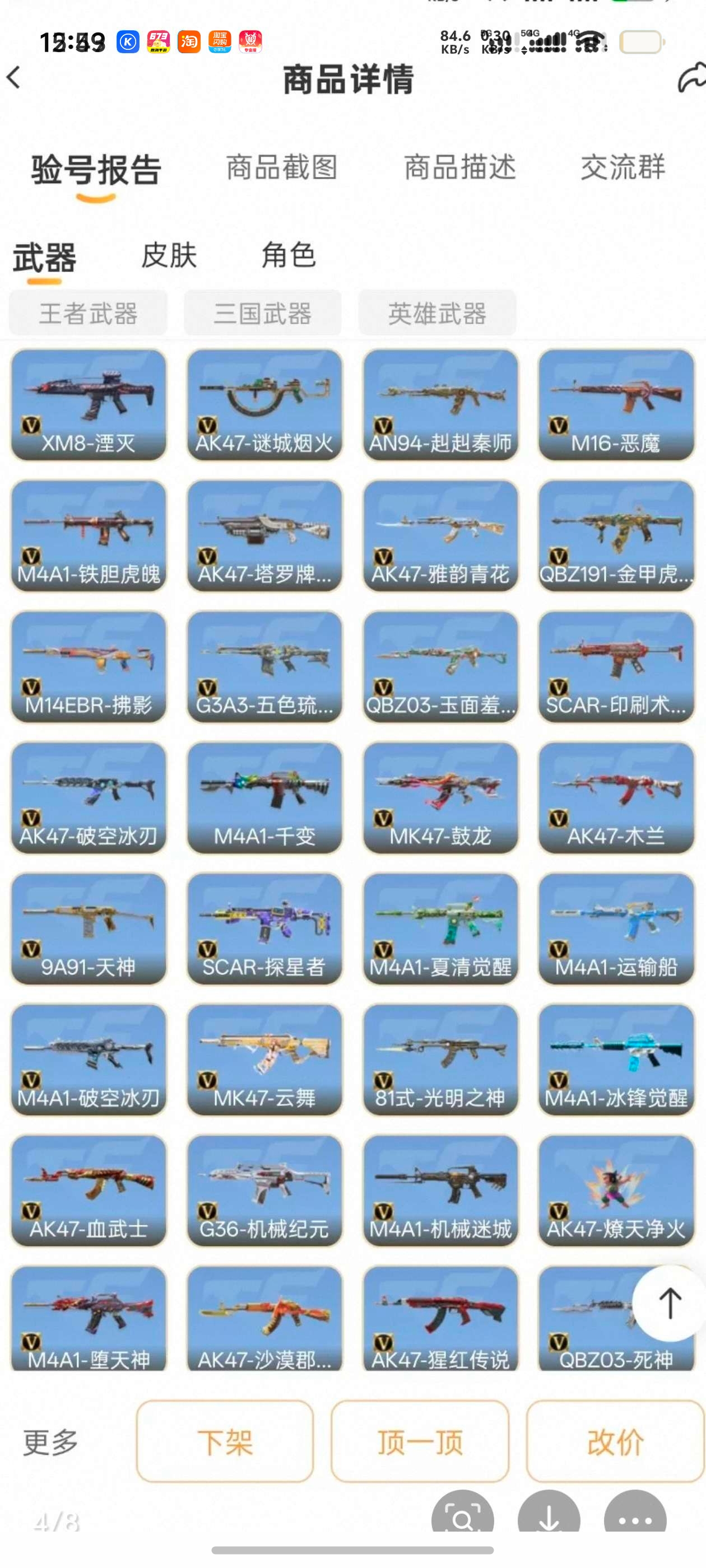706x1568 pixels.
Task: Filter by the 英雄武器 chip
Action: 436,313
